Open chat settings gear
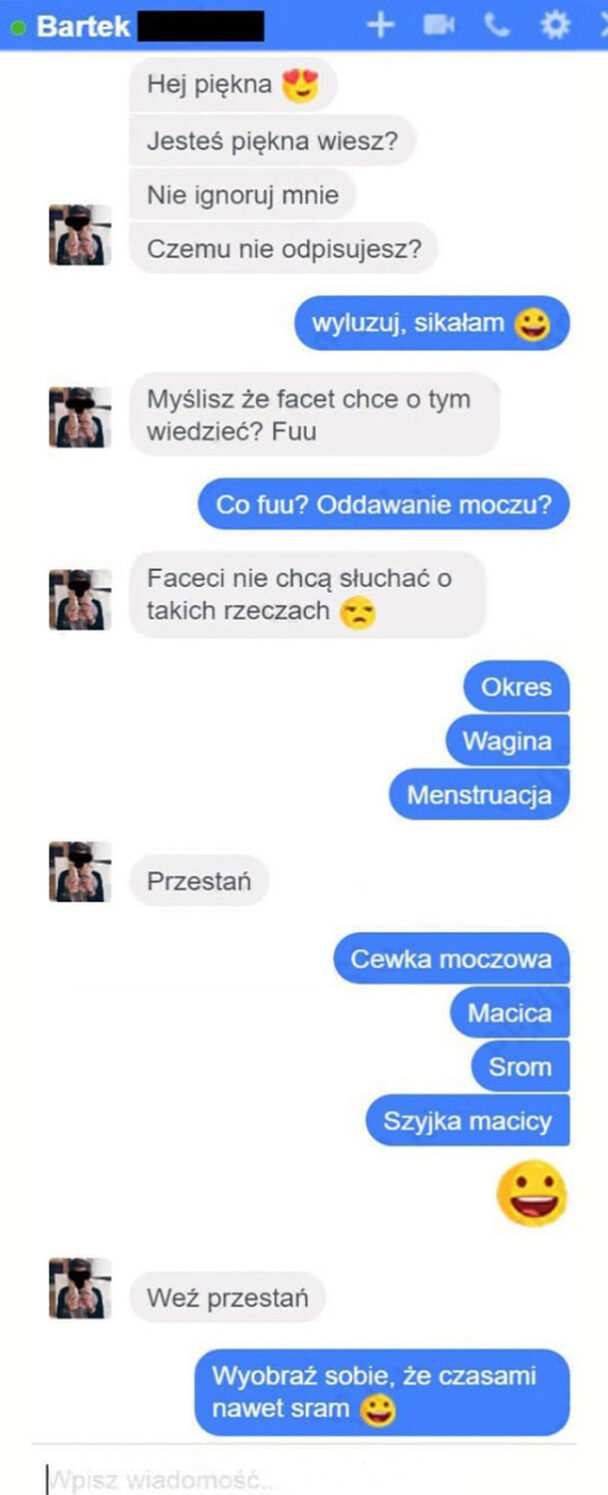The width and height of the screenshot is (608, 1495). 555,25
